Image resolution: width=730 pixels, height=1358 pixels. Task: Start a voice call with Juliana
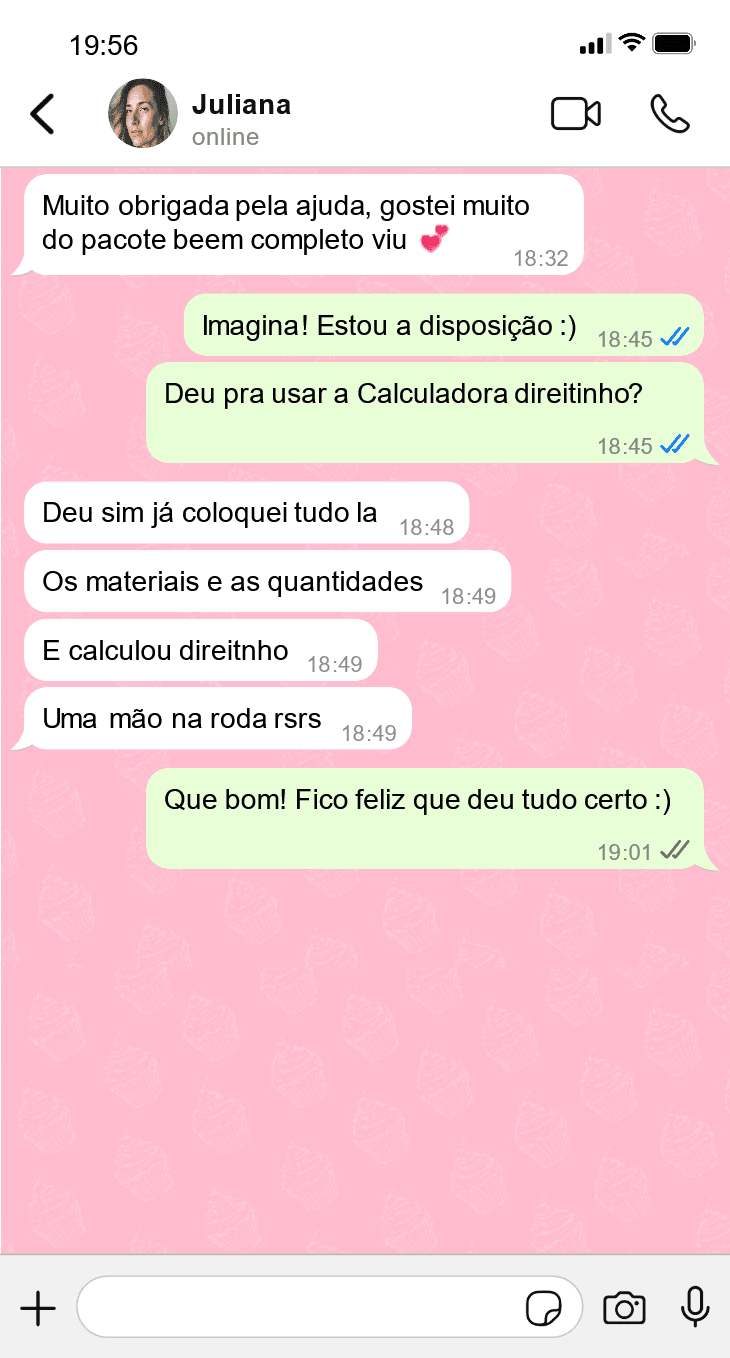point(669,114)
